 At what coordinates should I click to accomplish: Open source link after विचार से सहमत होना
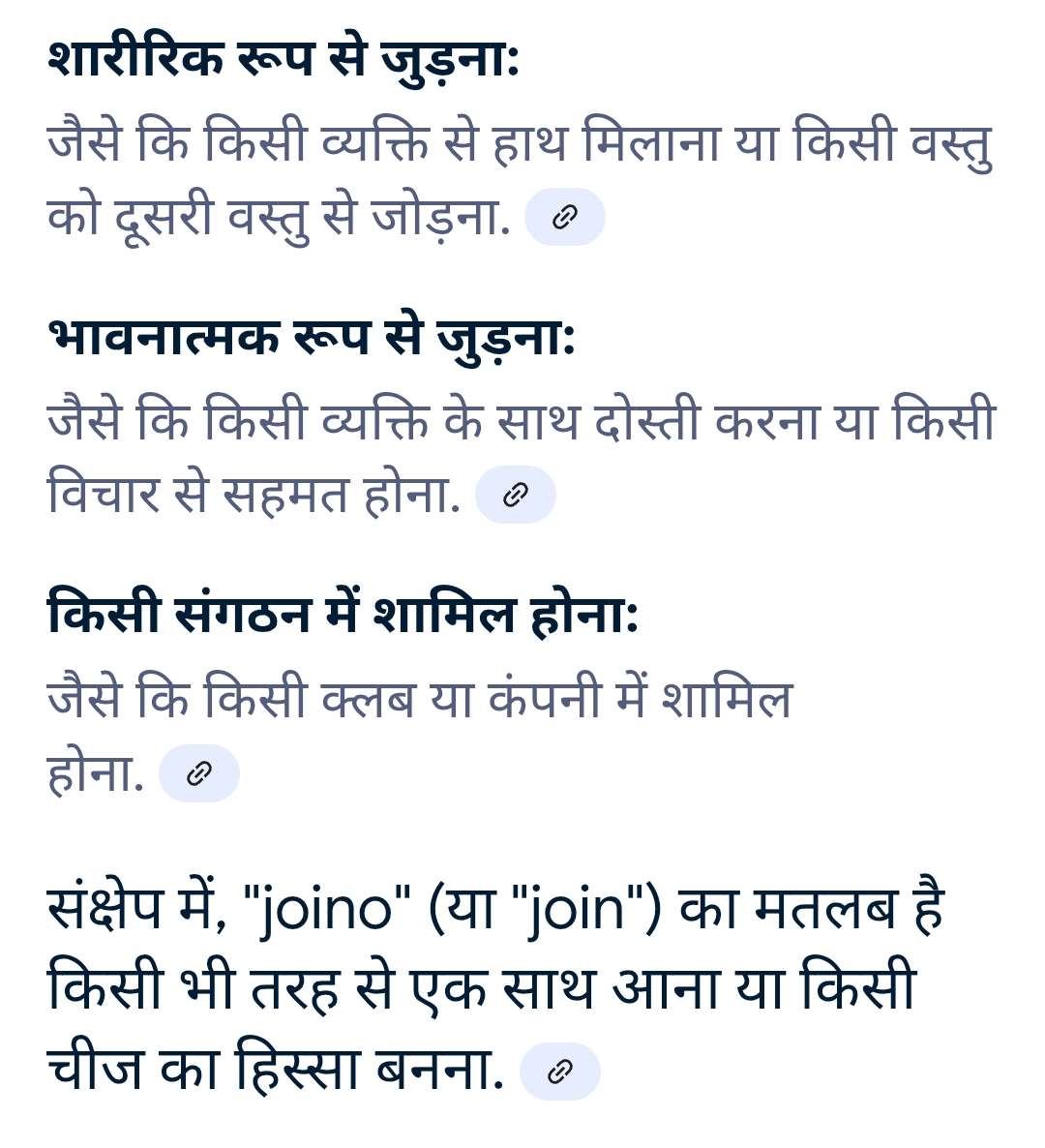(516, 496)
